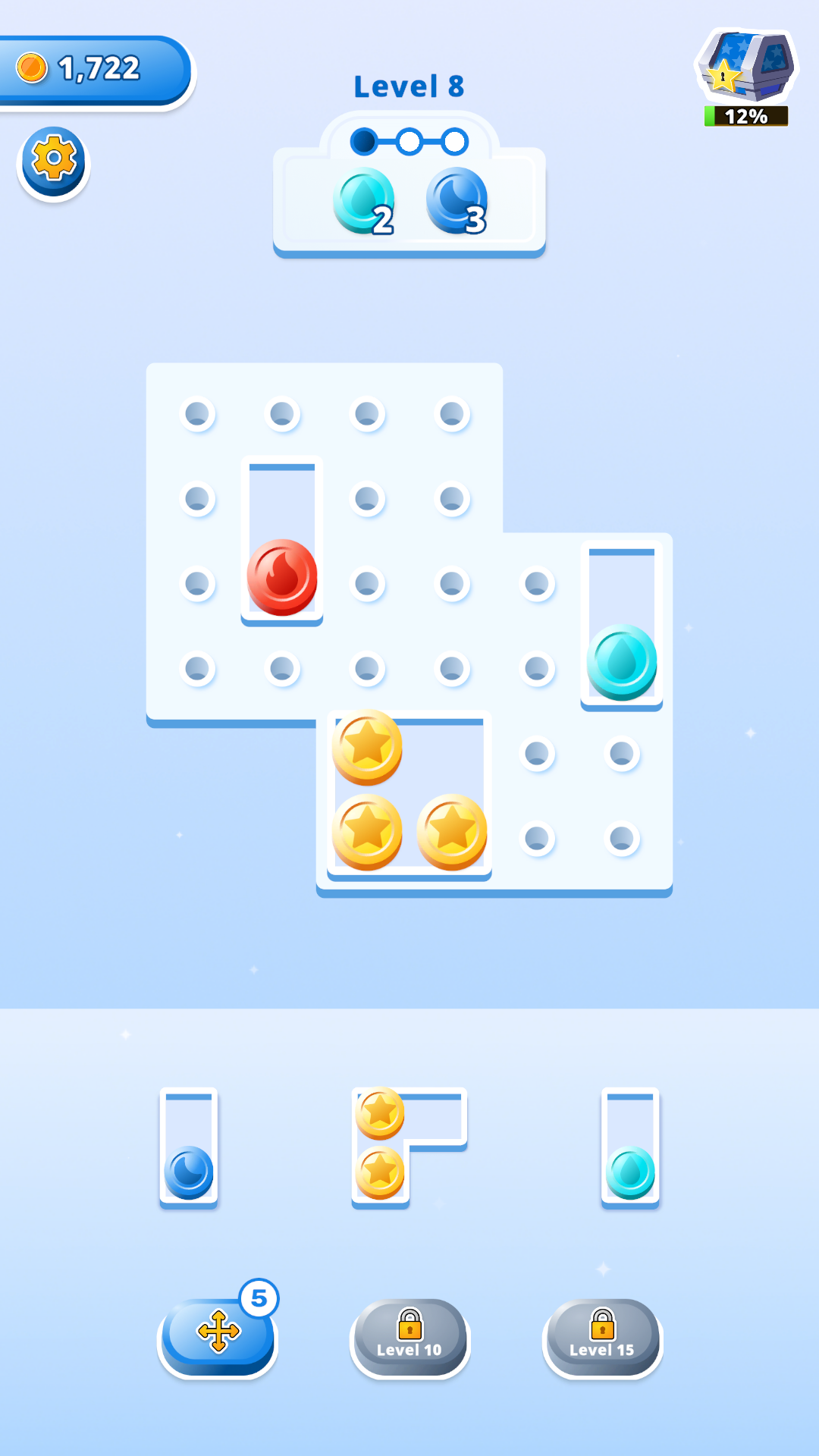Open the star reward chest

coord(747,67)
